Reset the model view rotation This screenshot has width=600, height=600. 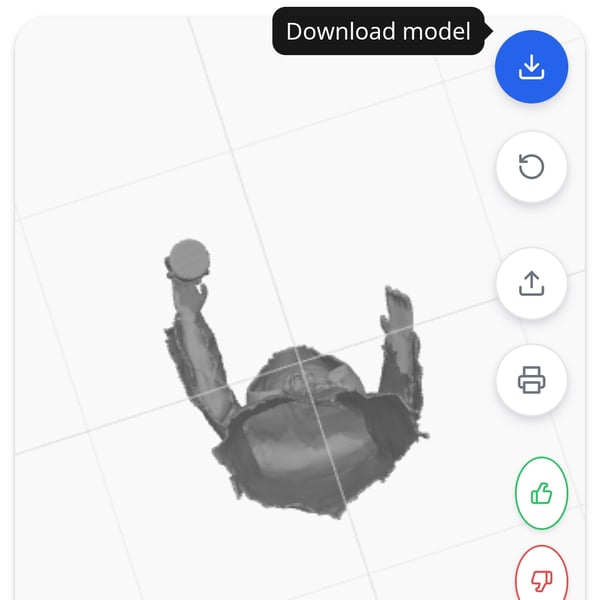(x=532, y=167)
